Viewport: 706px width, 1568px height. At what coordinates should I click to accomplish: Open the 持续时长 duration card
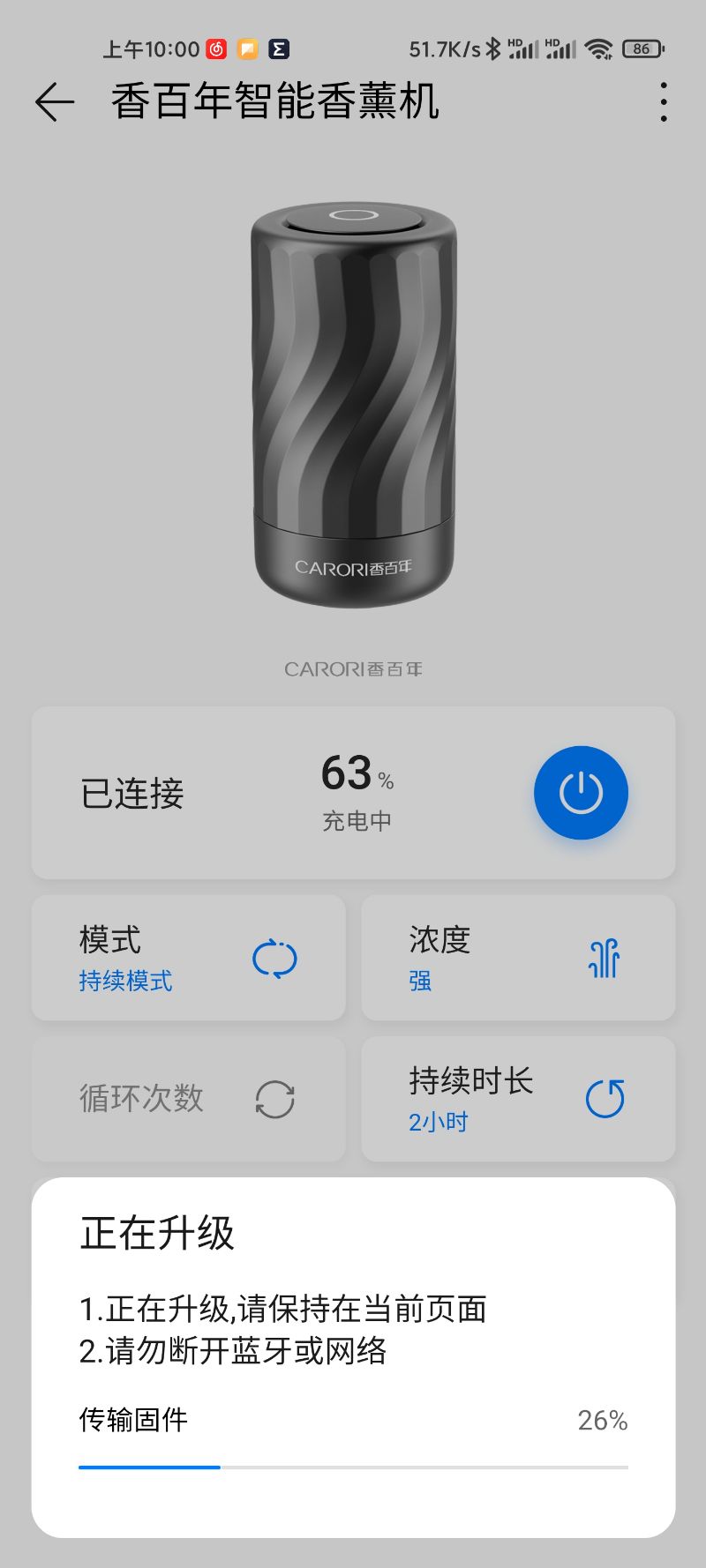[x=518, y=1099]
